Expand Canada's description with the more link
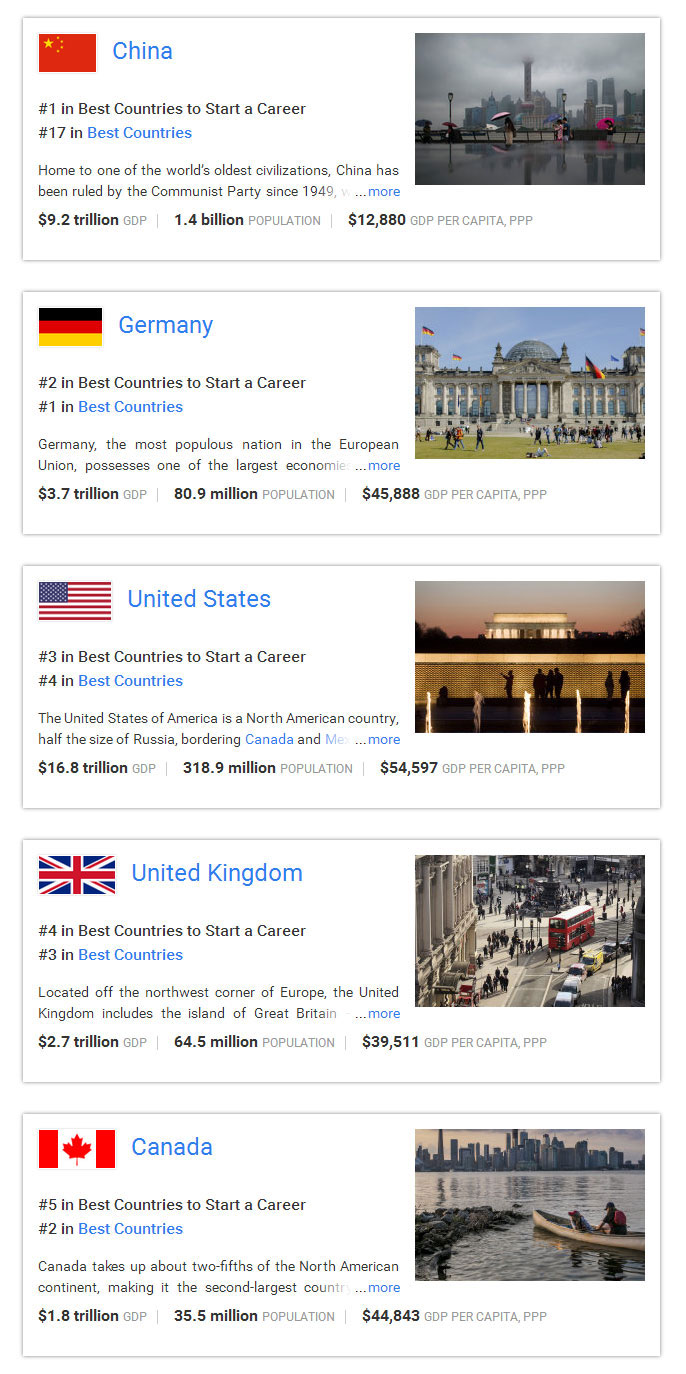The width and height of the screenshot is (686, 1374). point(383,1288)
